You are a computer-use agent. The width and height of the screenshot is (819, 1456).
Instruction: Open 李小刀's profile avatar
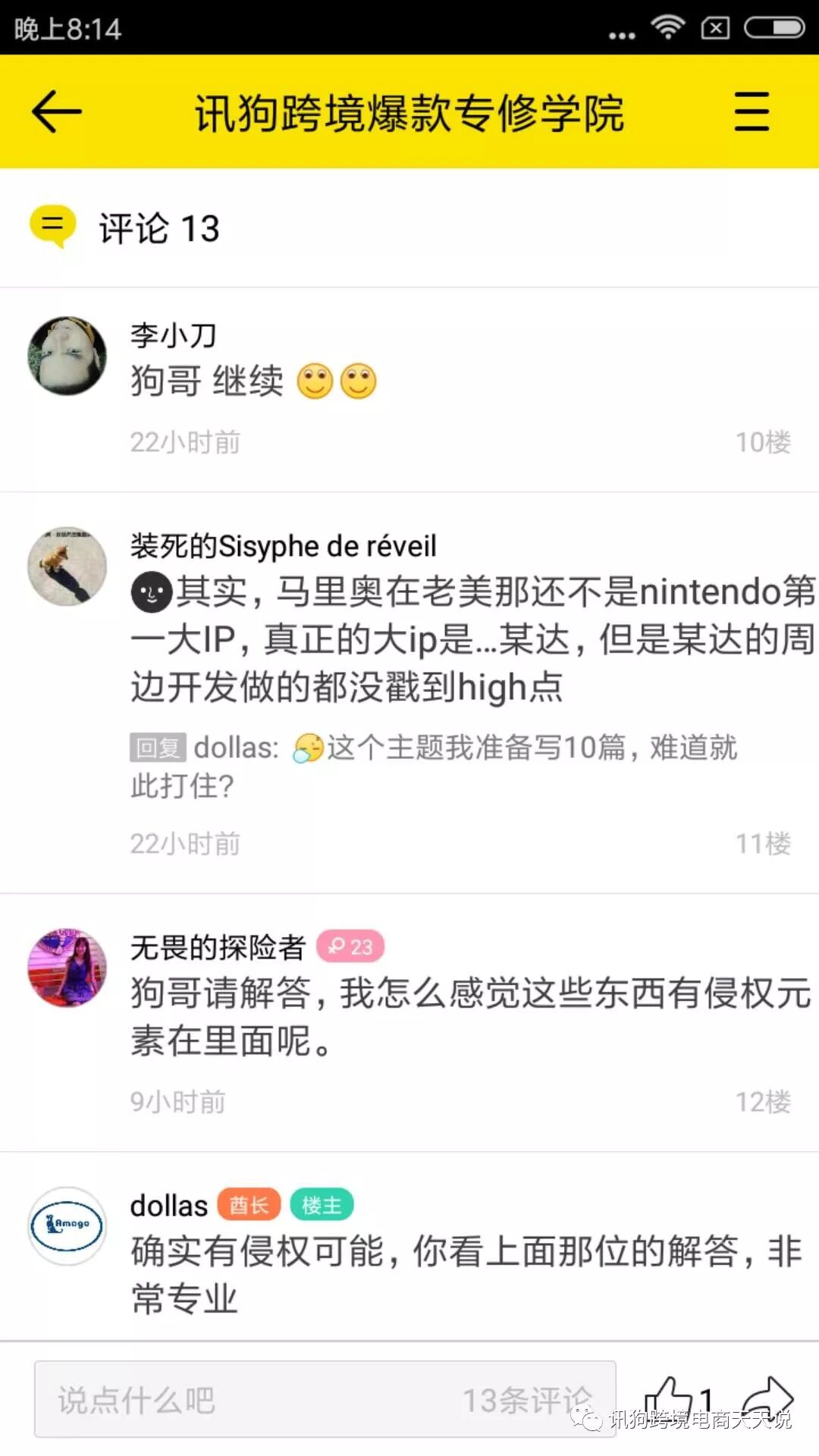click(67, 356)
